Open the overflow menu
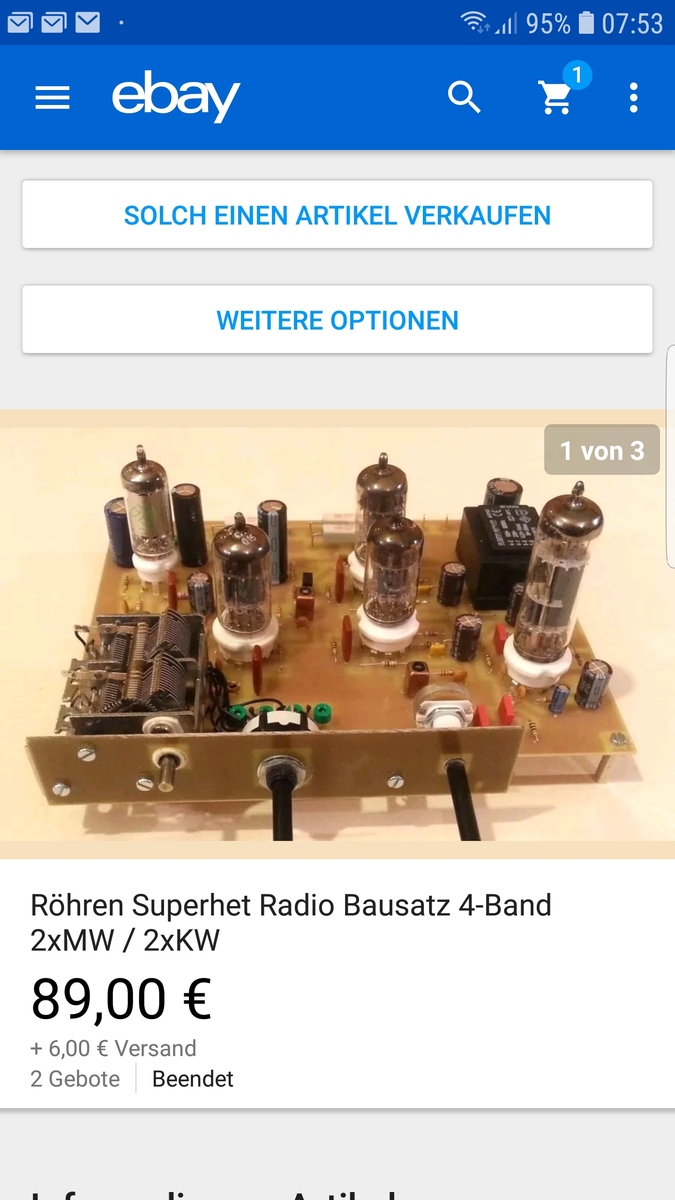 coord(633,97)
